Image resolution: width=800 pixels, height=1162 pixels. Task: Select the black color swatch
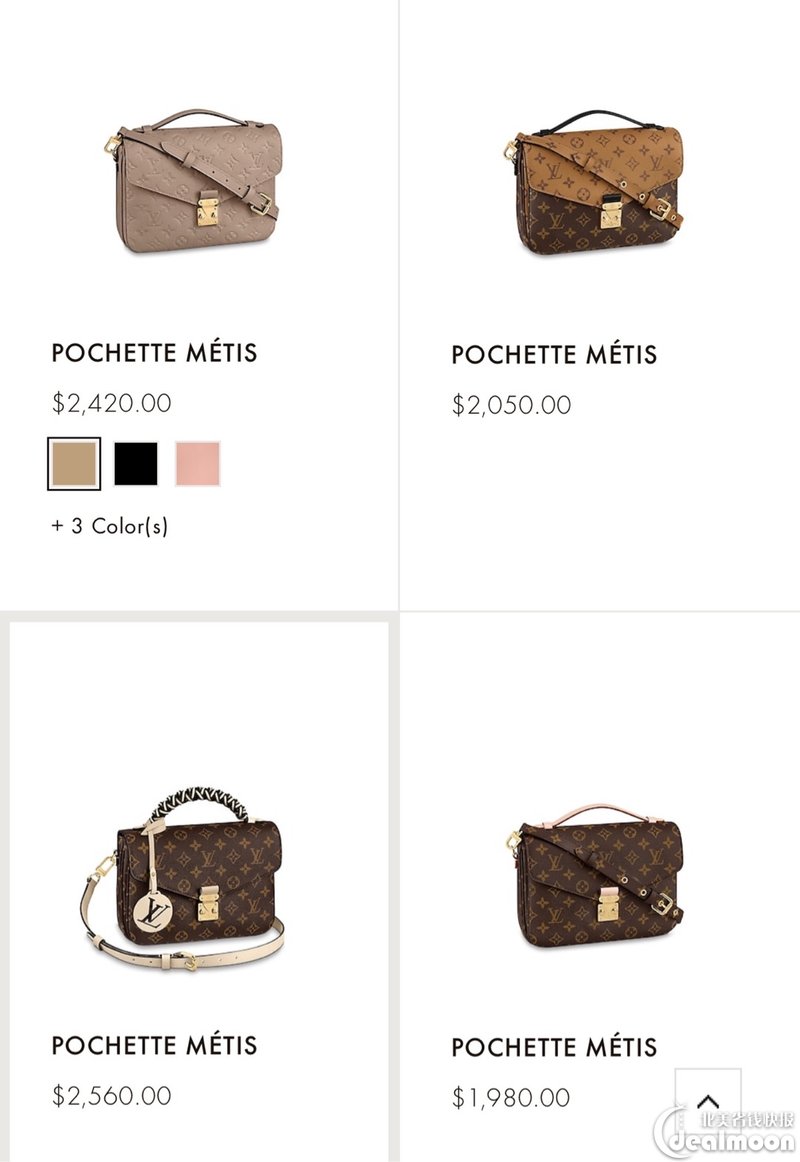pyautogui.click(x=136, y=464)
